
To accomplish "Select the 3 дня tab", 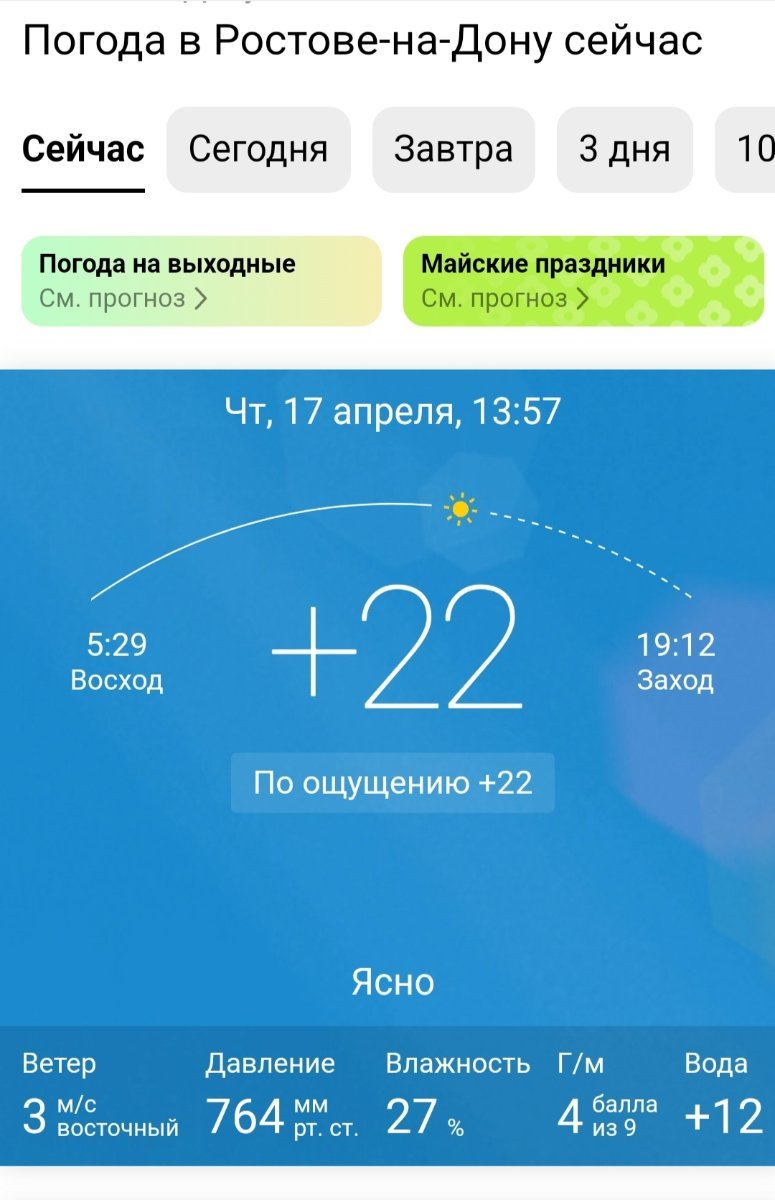I will (x=624, y=150).
